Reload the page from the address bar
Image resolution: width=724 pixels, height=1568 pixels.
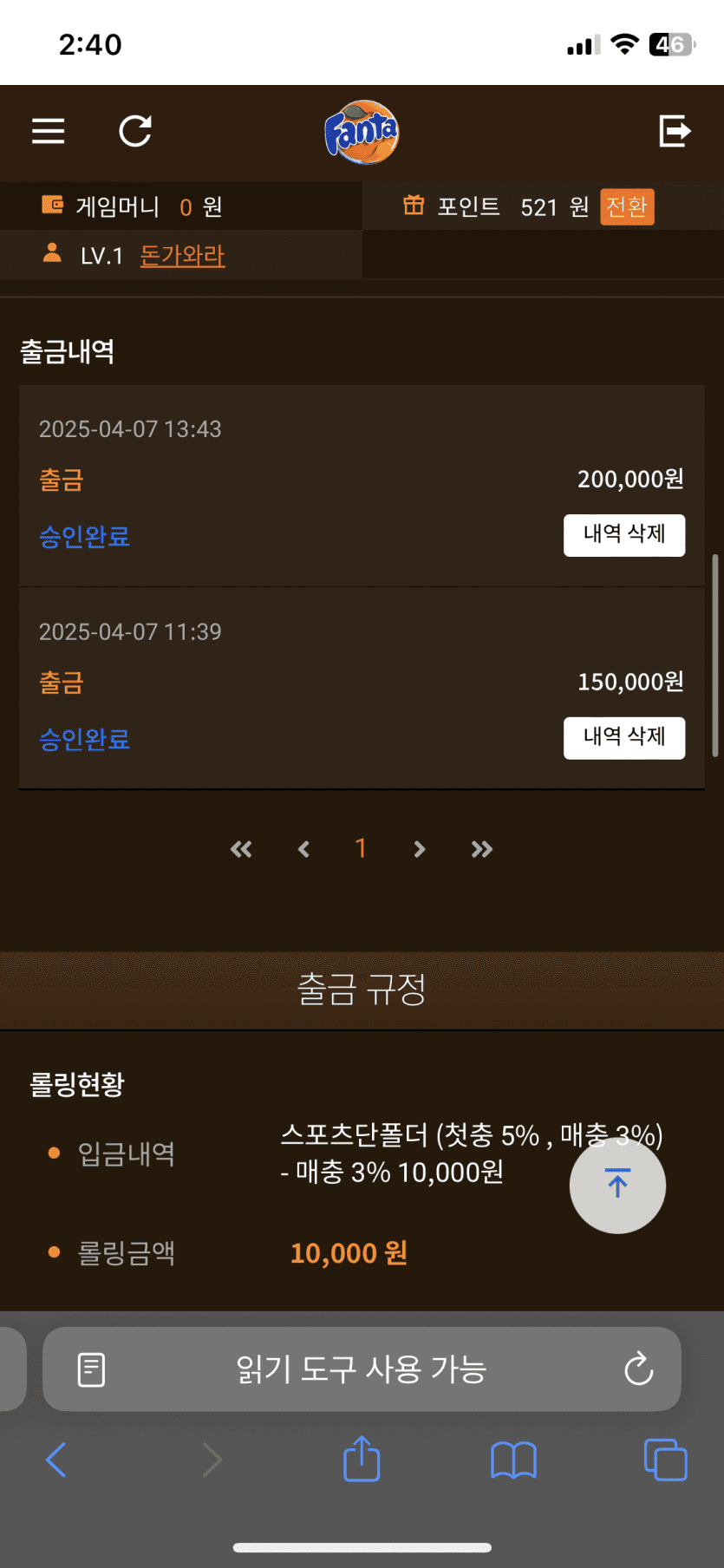(x=638, y=1369)
